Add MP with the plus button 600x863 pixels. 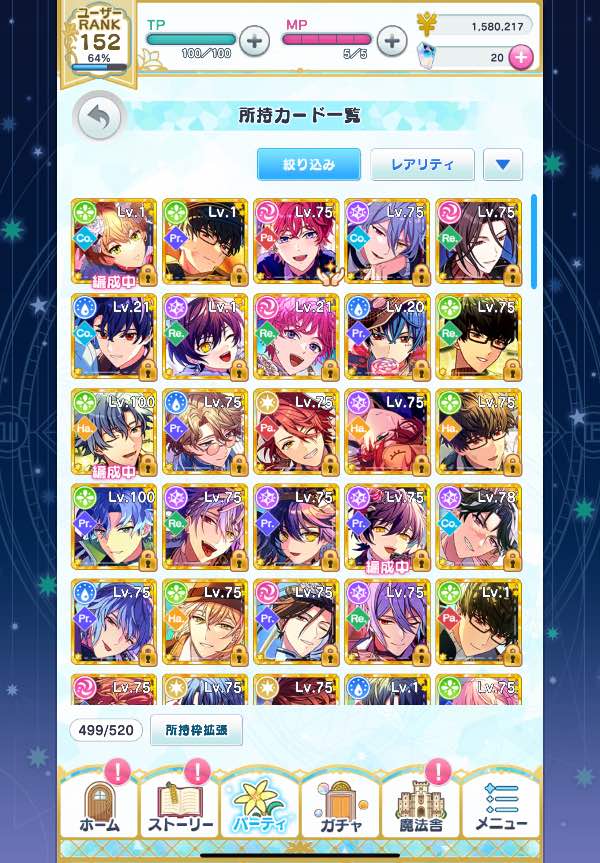coord(391,41)
